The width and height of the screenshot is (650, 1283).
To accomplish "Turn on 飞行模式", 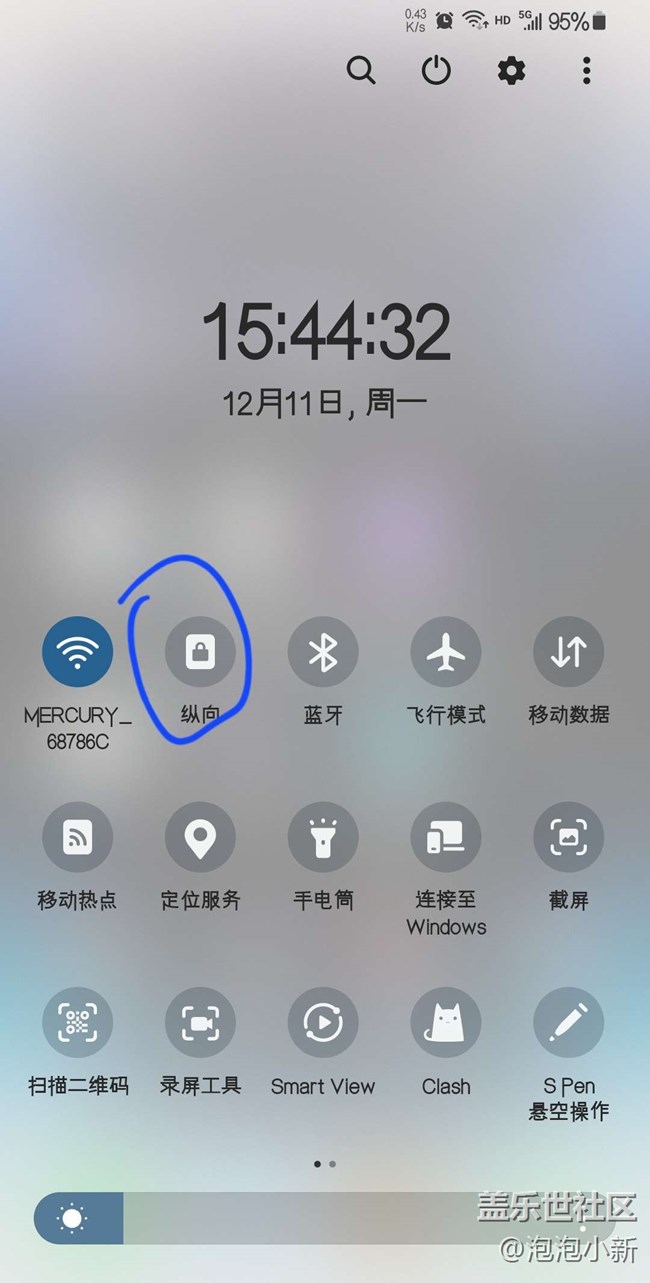I will pyautogui.click(x=446, y=652).
